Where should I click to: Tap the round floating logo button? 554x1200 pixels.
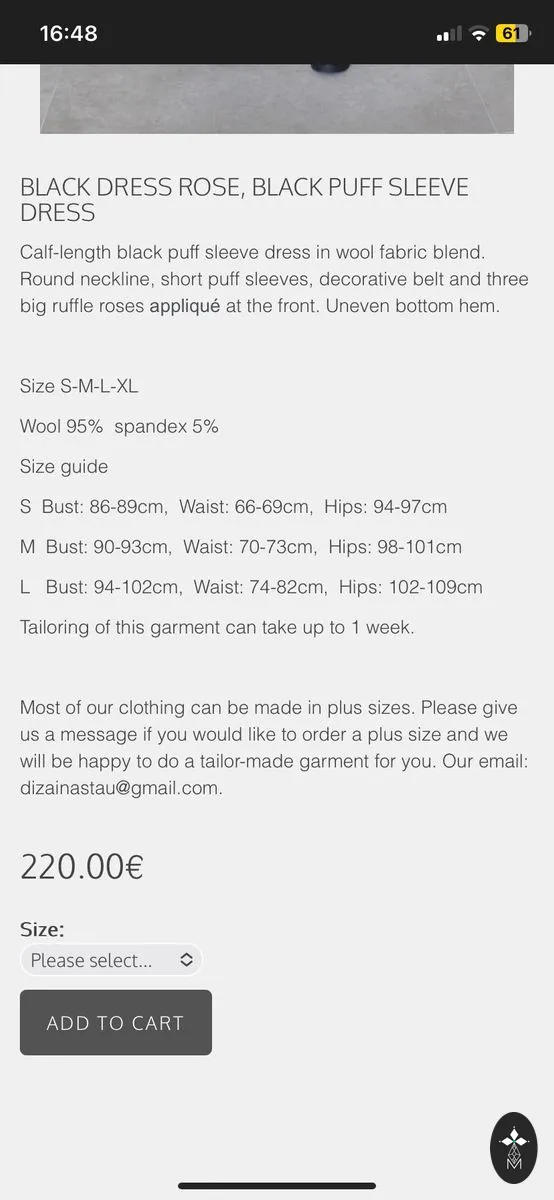[x=514, y=1148]
